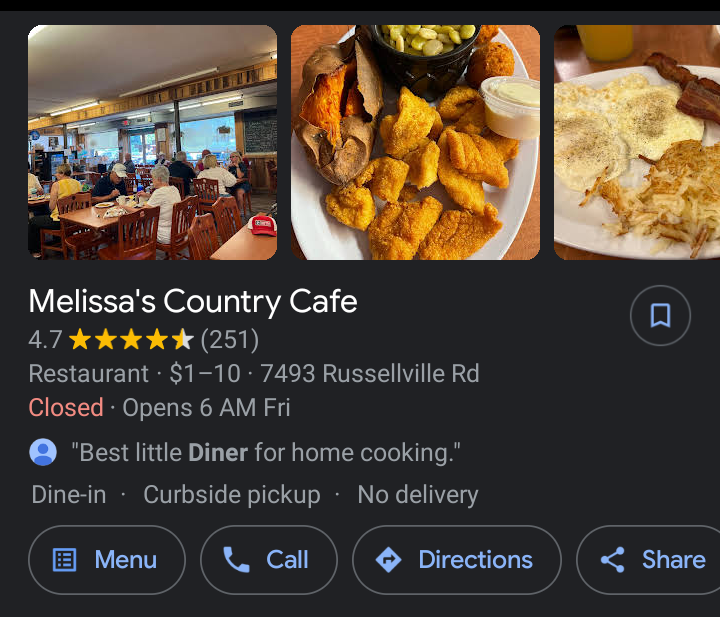This screenshot has width=720, height=617.
Task: Share this restaurant listing
Action: point(652,560)
